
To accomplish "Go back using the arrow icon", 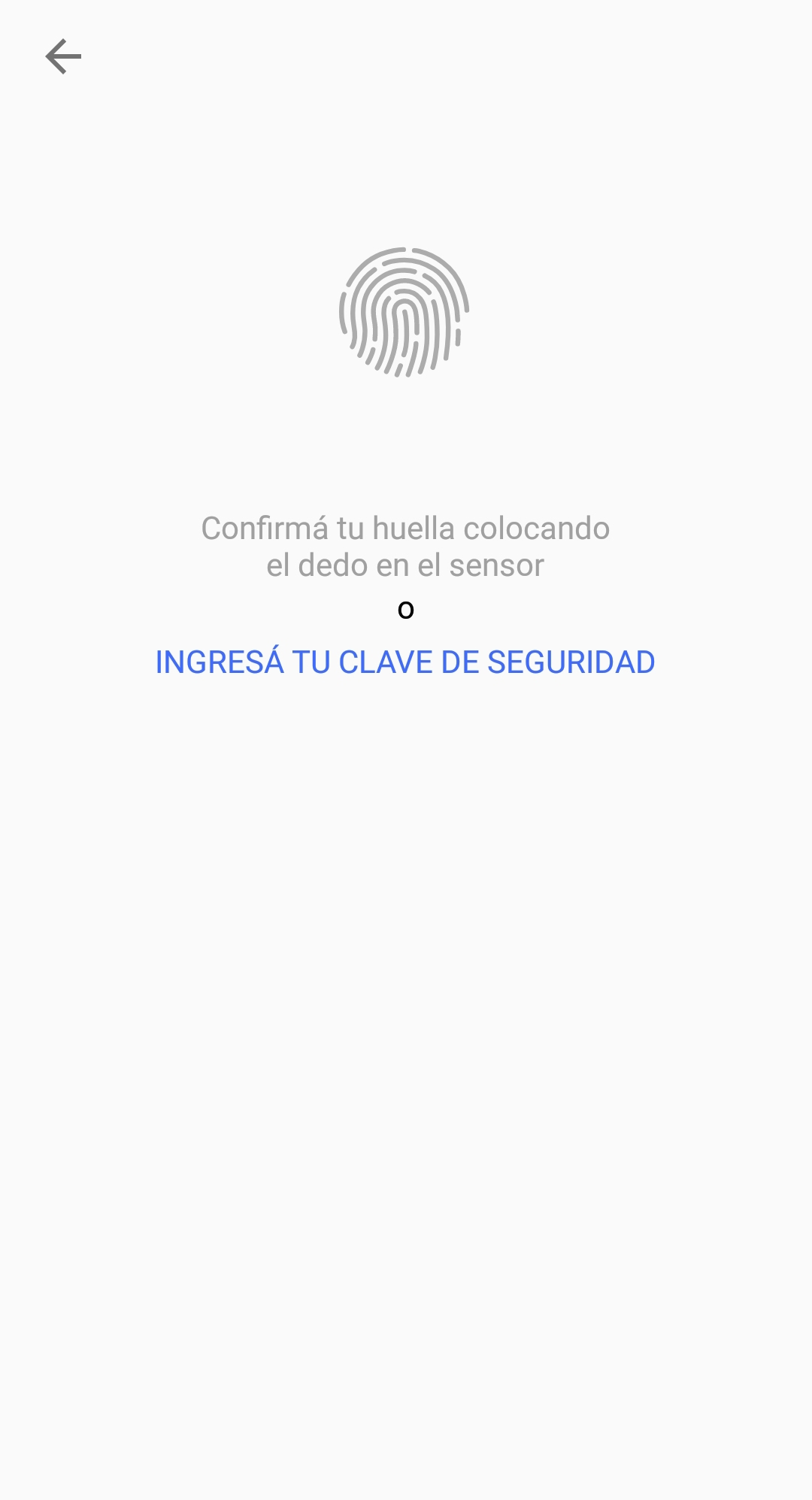I will coord(63,57).
